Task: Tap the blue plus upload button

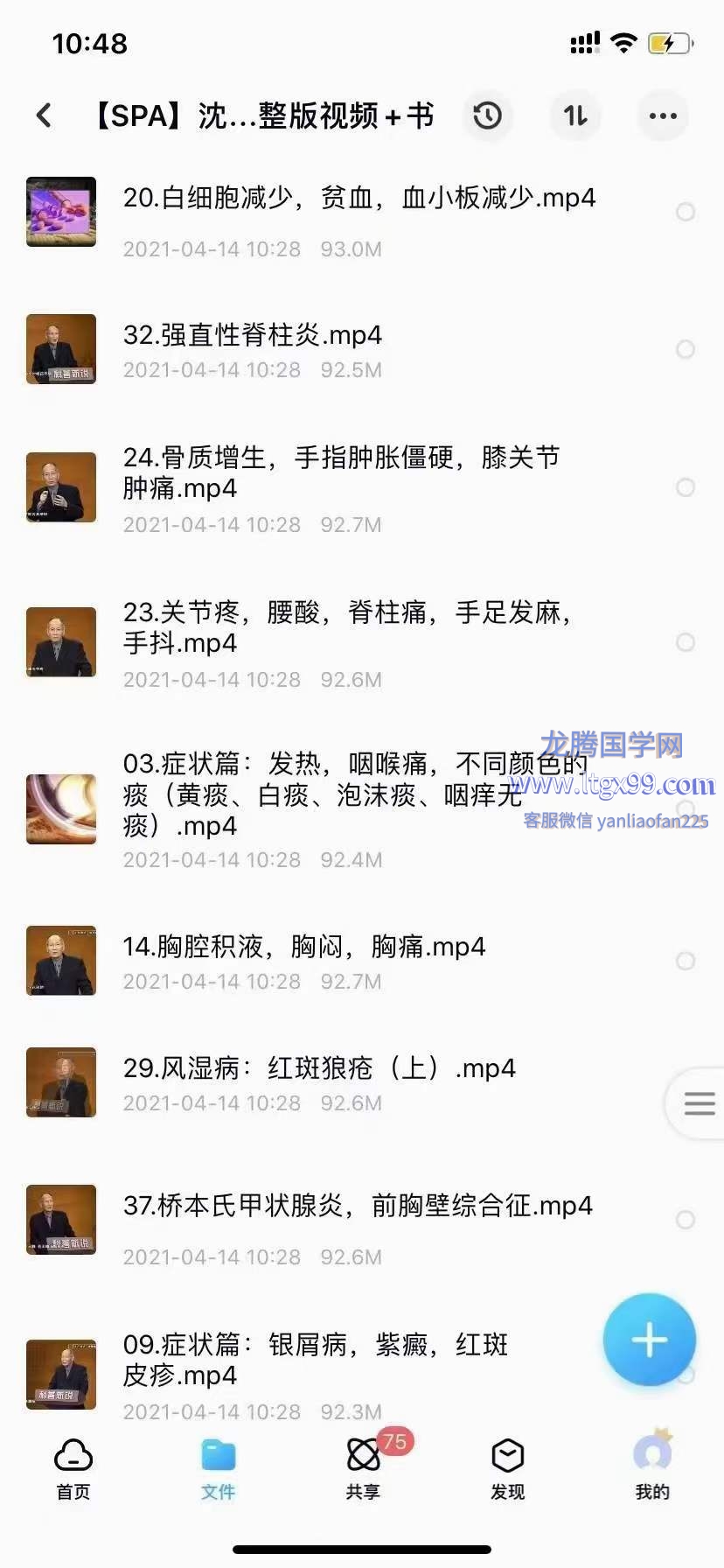Action: pos(649,1340)
